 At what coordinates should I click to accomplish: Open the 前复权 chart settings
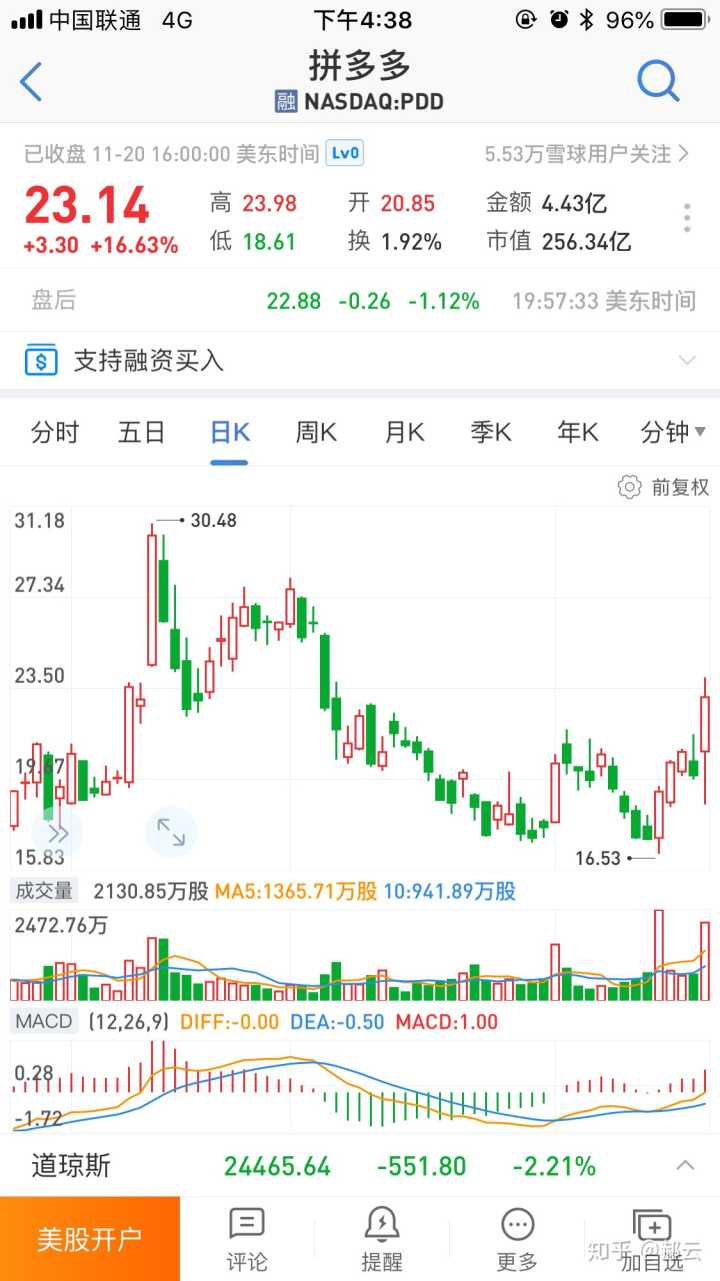[664, 487]
